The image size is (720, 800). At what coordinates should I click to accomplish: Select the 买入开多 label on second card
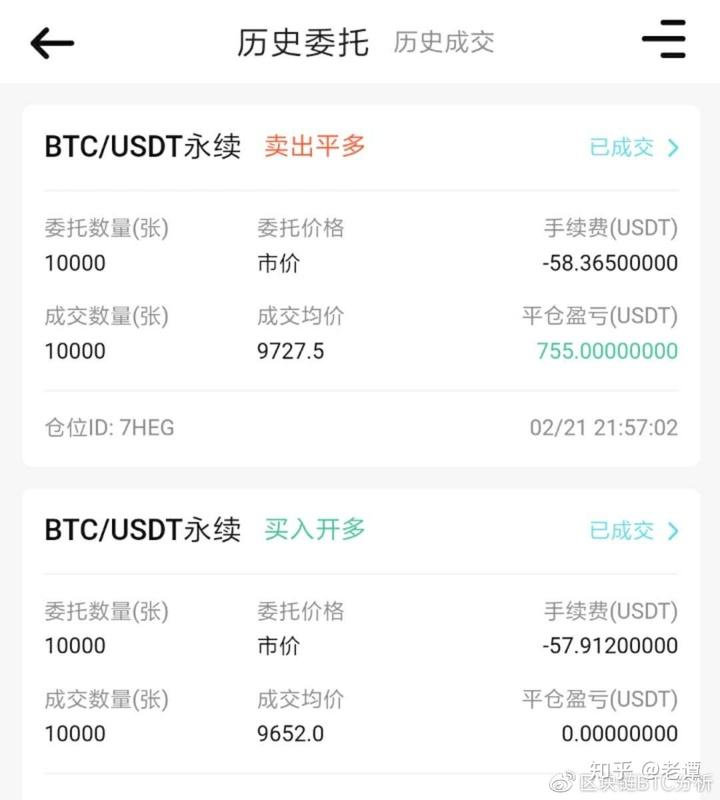point(316,531)
